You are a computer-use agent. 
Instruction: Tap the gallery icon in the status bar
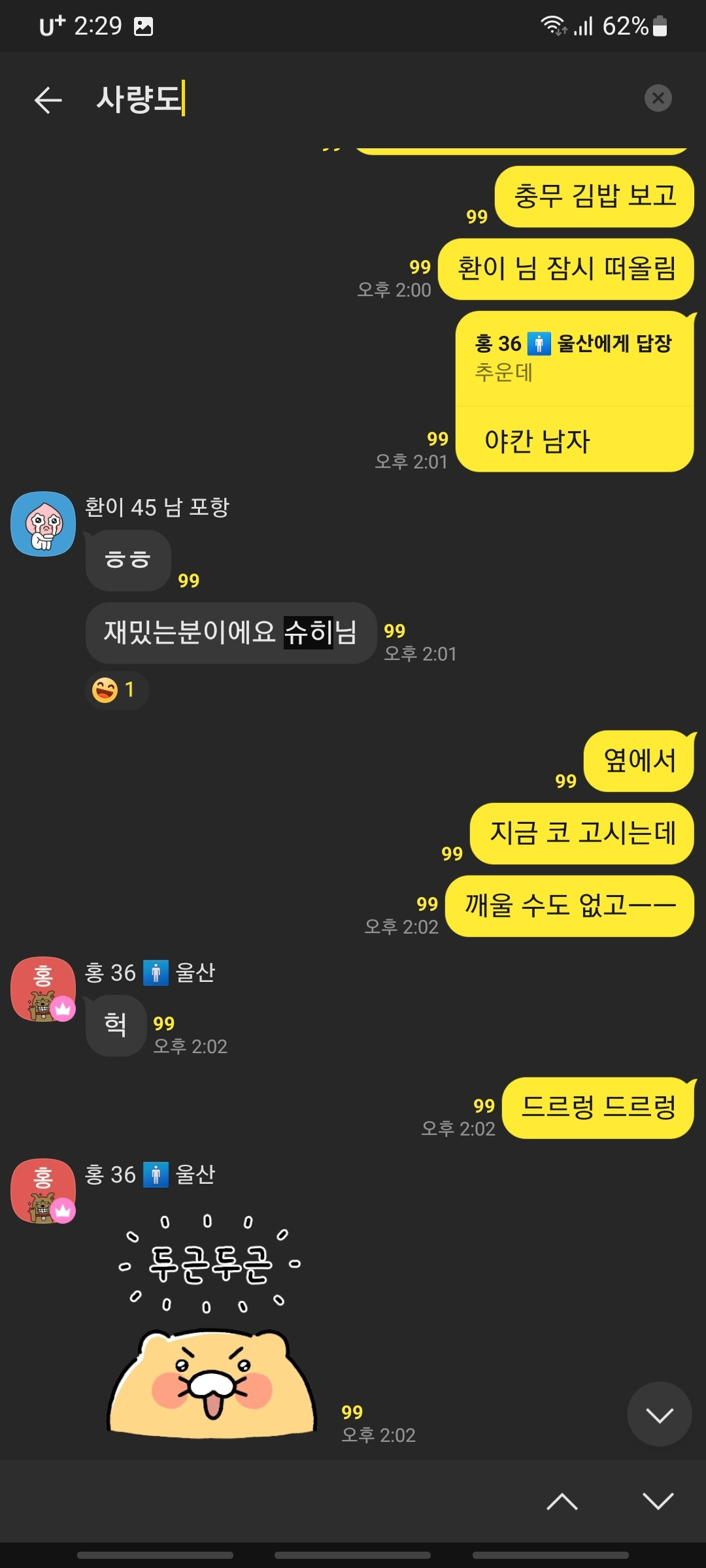145,26
